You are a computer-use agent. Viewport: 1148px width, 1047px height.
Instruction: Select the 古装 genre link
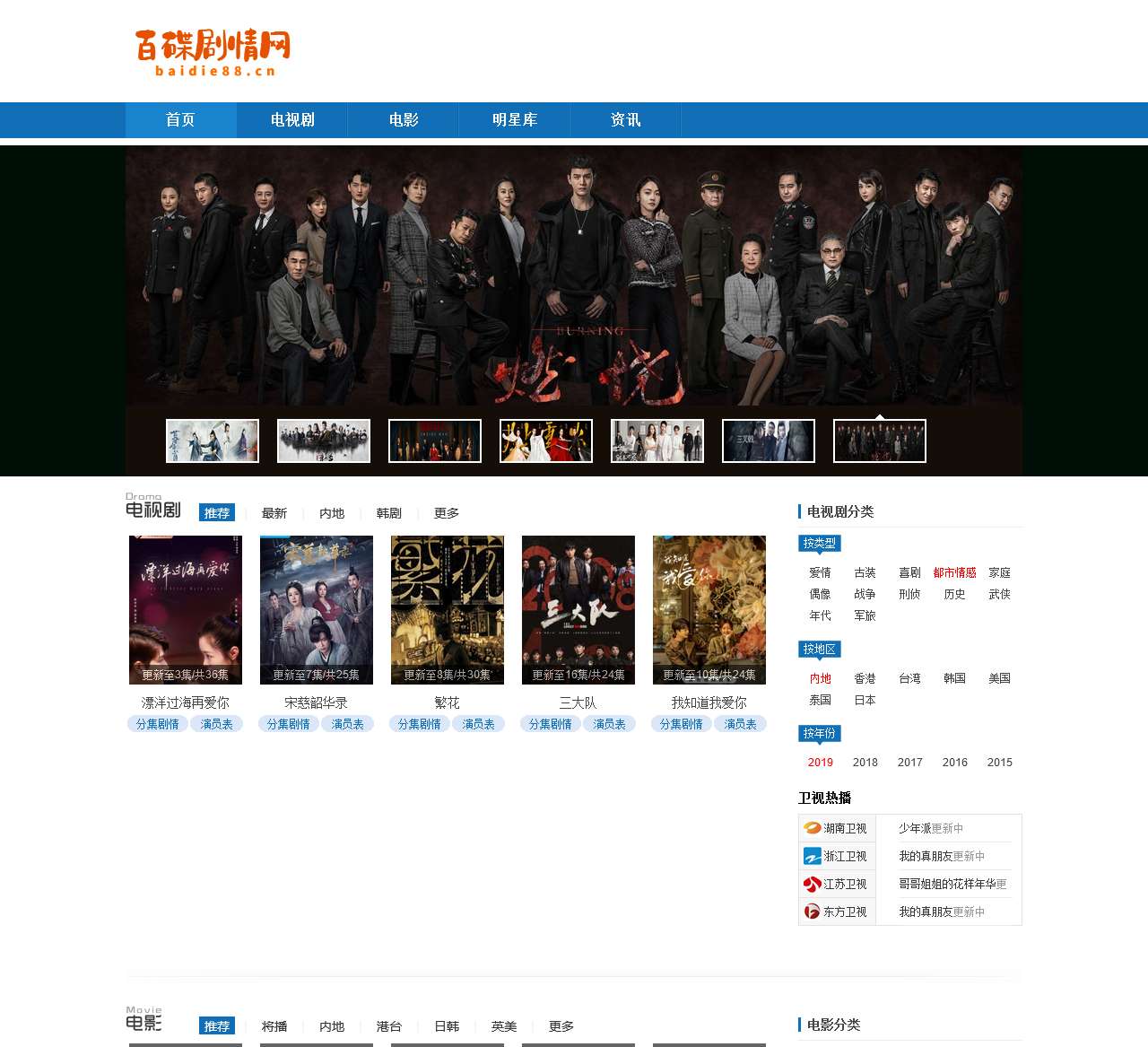pos(865,572)
